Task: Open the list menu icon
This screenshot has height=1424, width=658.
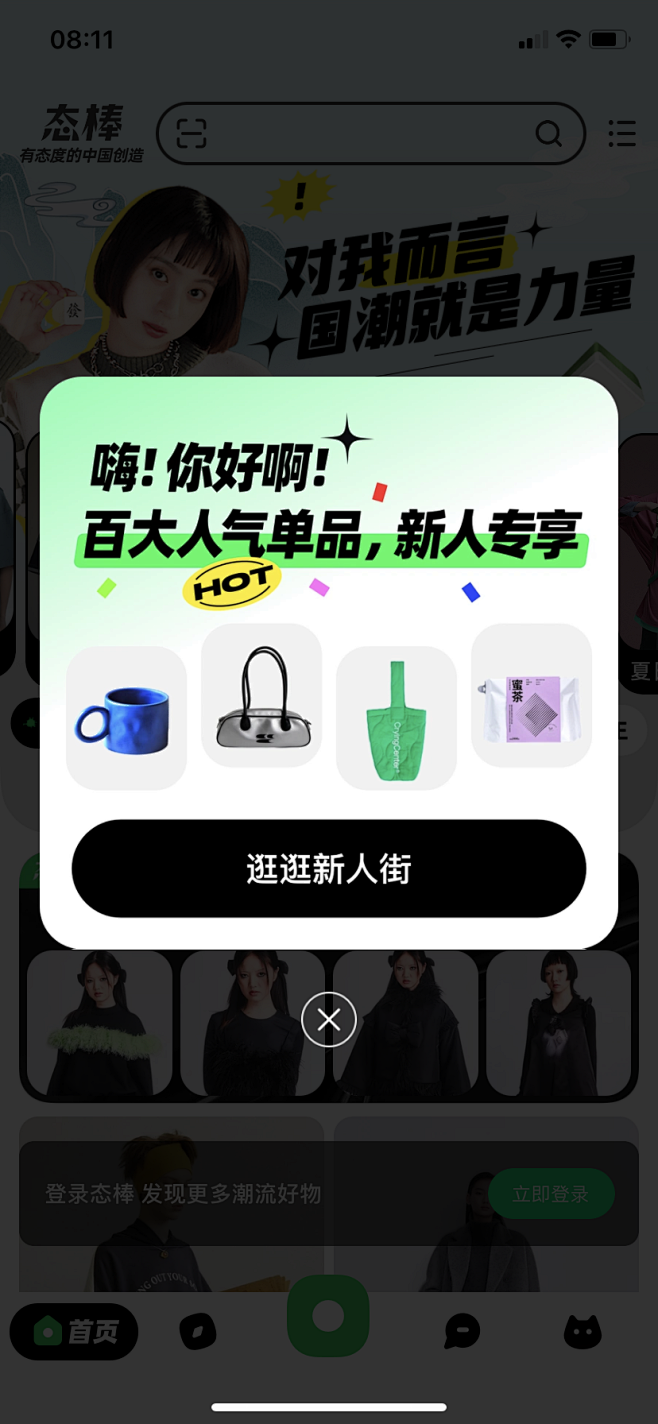Action: pyautogui.click(x=622, y=133)
